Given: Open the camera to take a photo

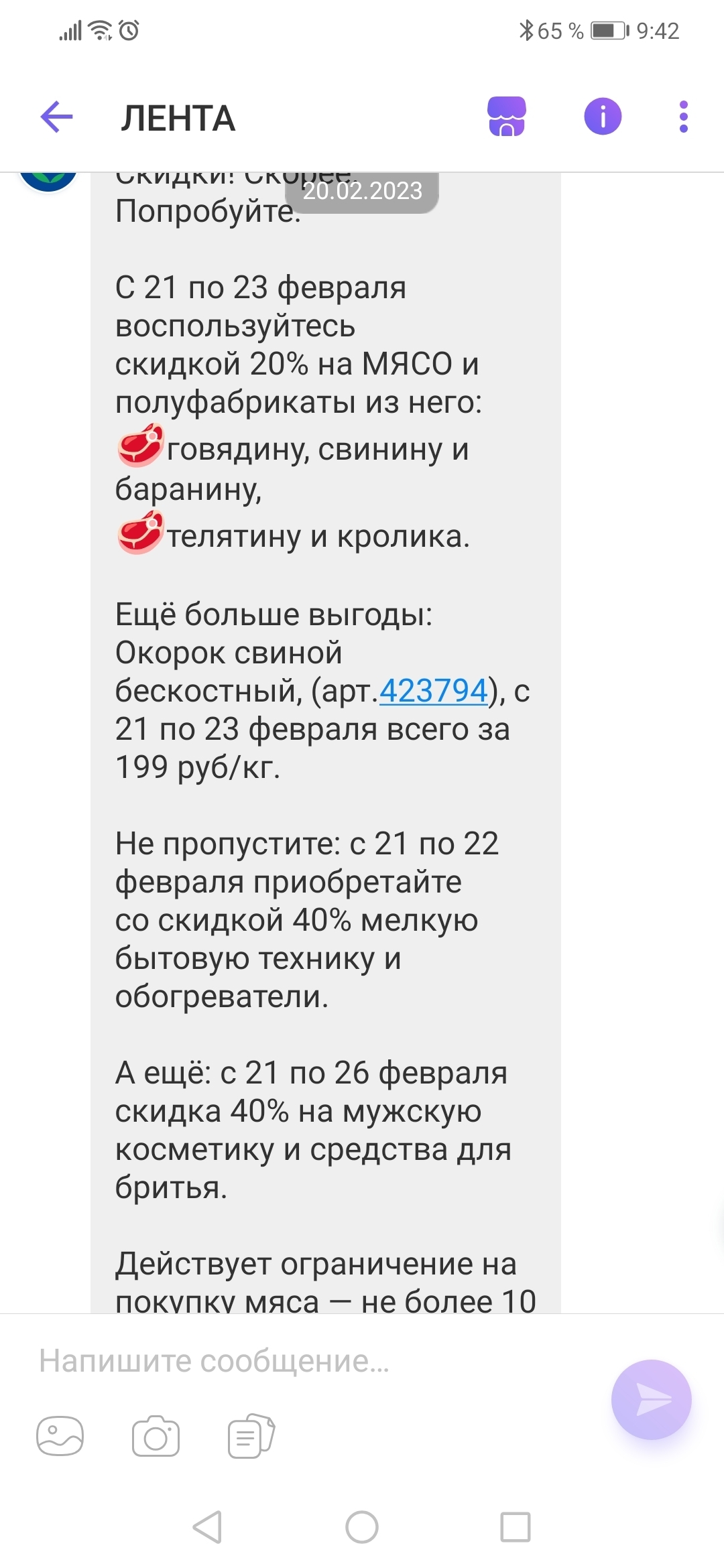Looking at the screenshot, I should click(156, 1436).
